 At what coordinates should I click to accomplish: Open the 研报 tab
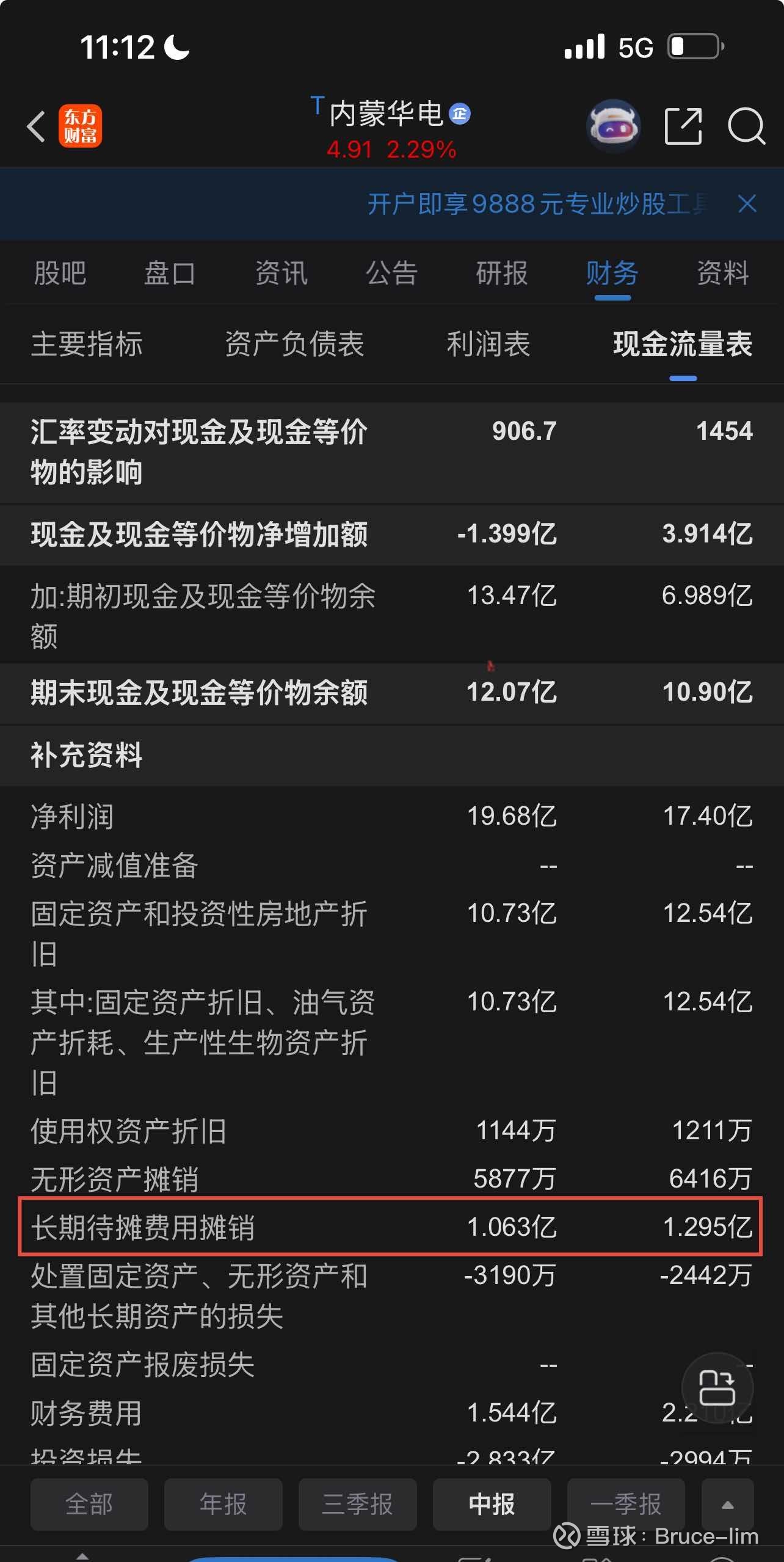501,274
